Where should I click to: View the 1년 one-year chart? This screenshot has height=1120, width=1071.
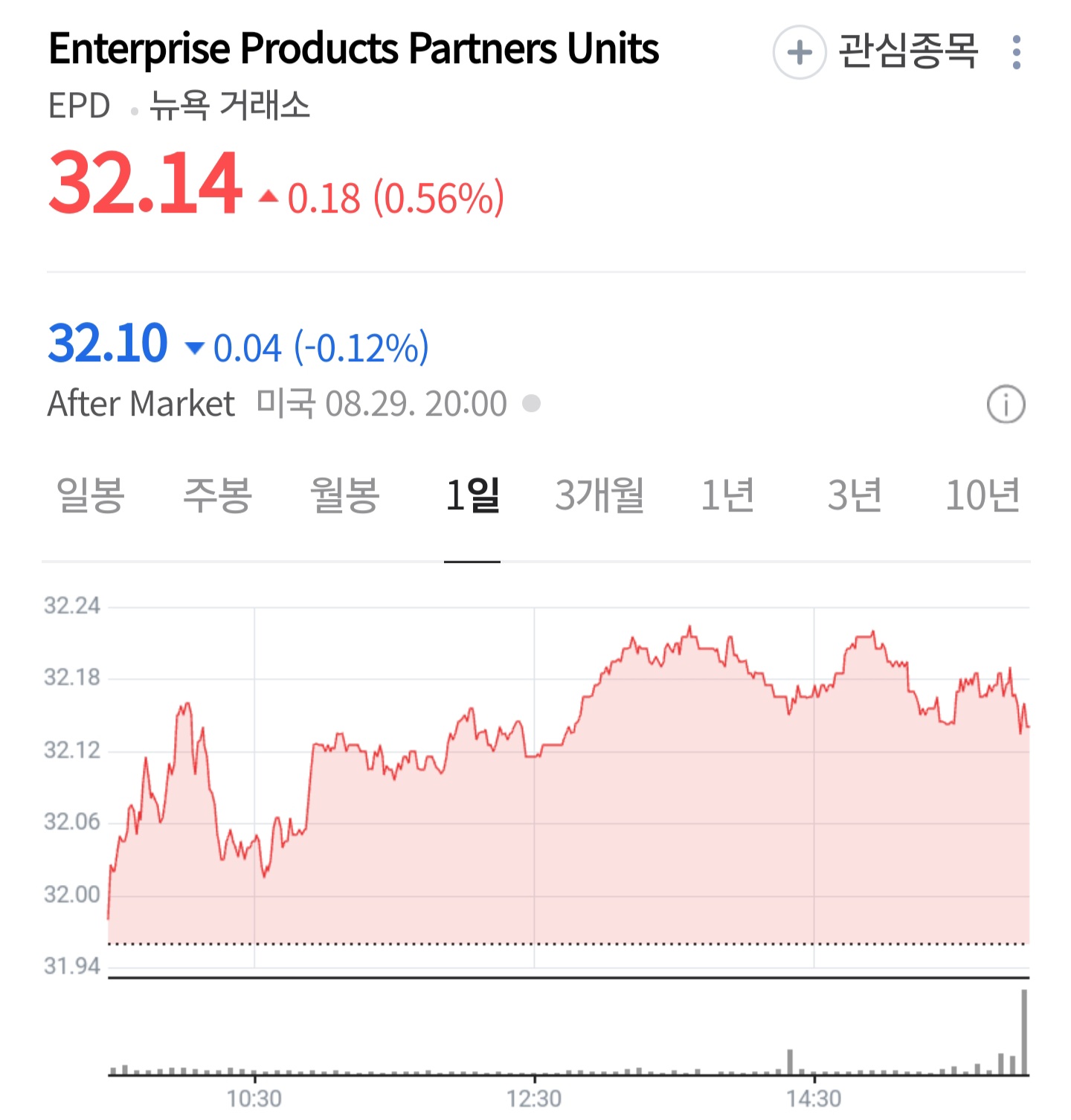[x=727, y=495]
